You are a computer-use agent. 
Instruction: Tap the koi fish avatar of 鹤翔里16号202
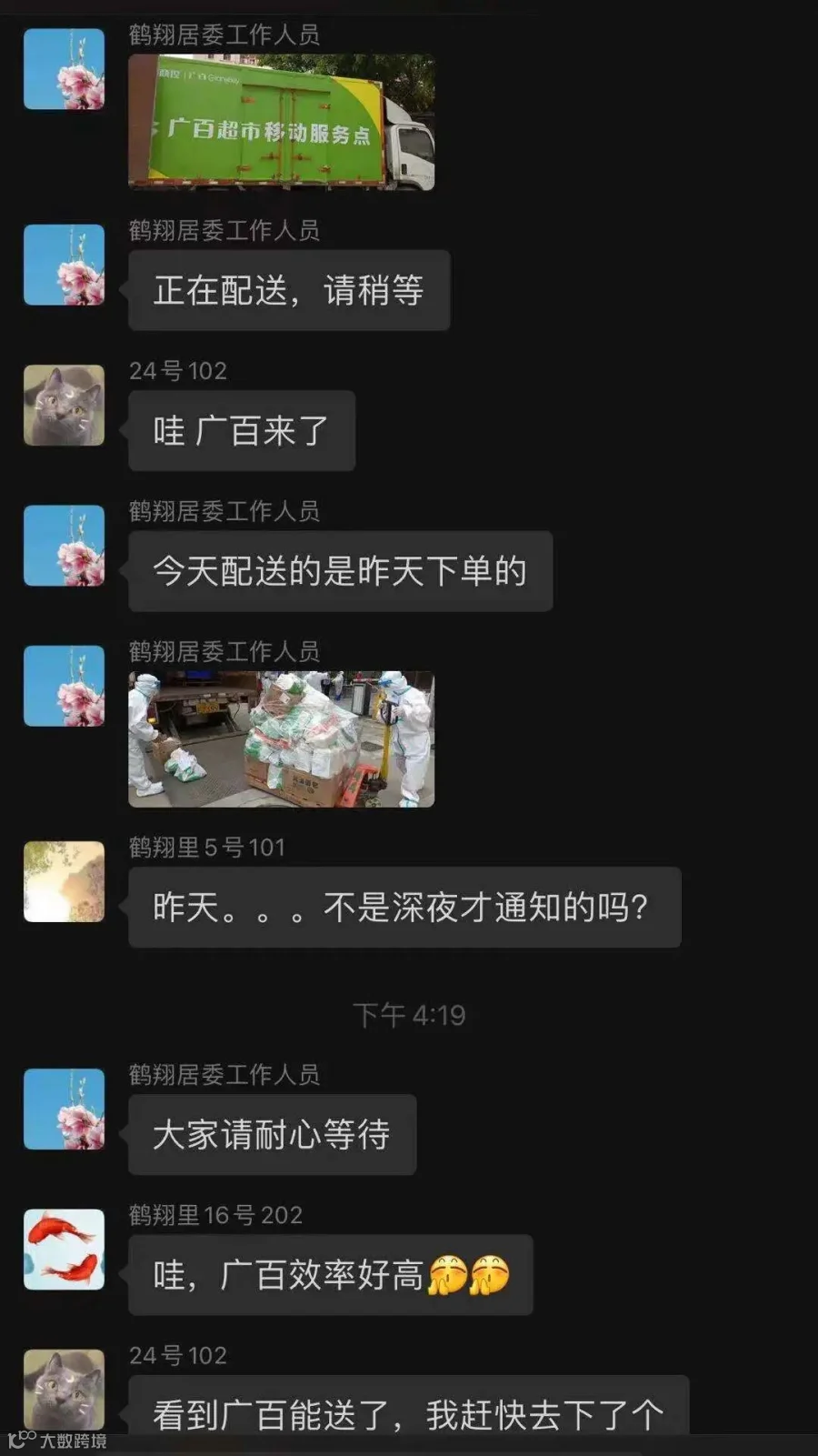(x=64, y=1249)
